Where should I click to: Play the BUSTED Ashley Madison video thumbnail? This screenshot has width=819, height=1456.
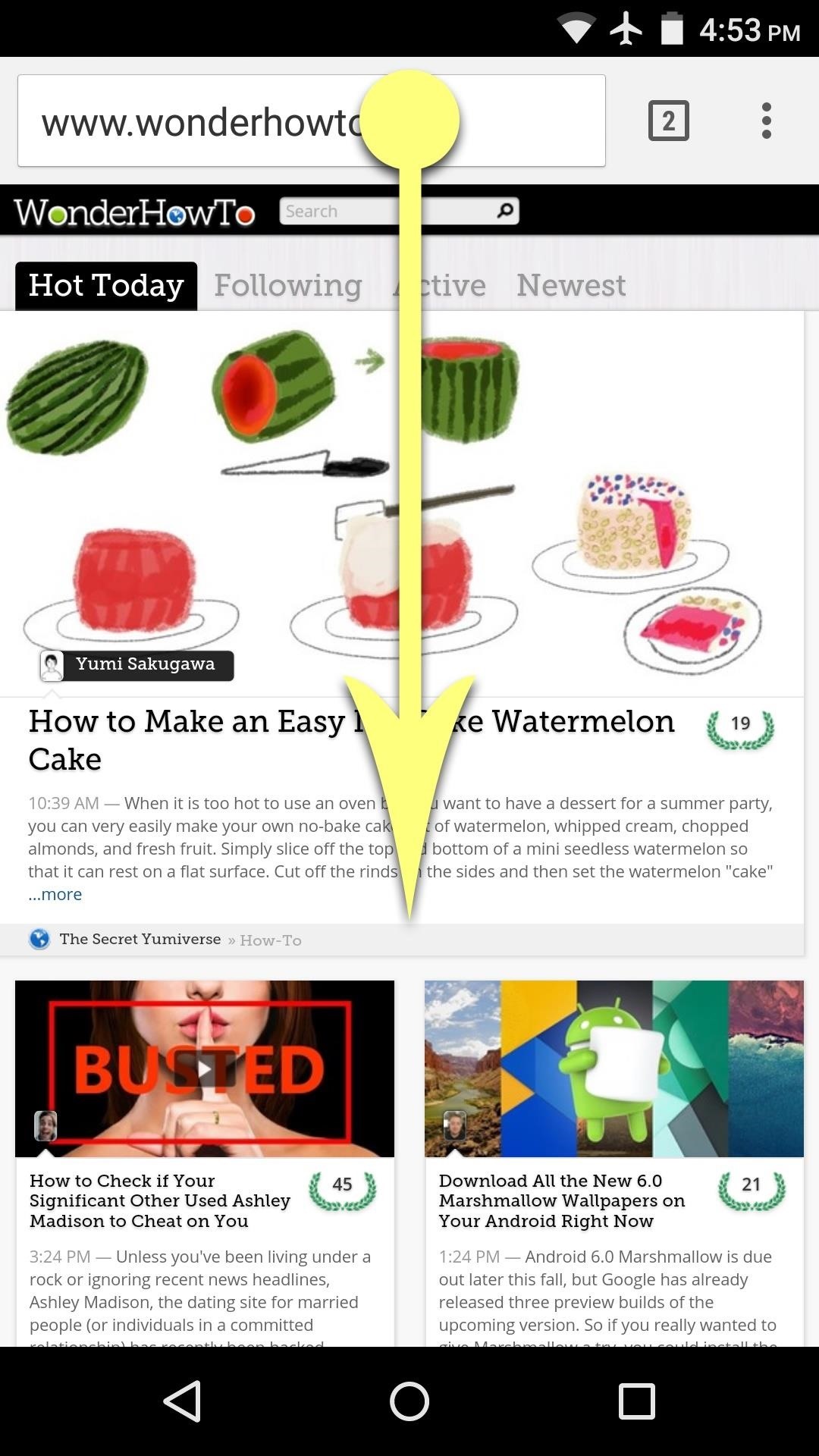[205, 1069]
